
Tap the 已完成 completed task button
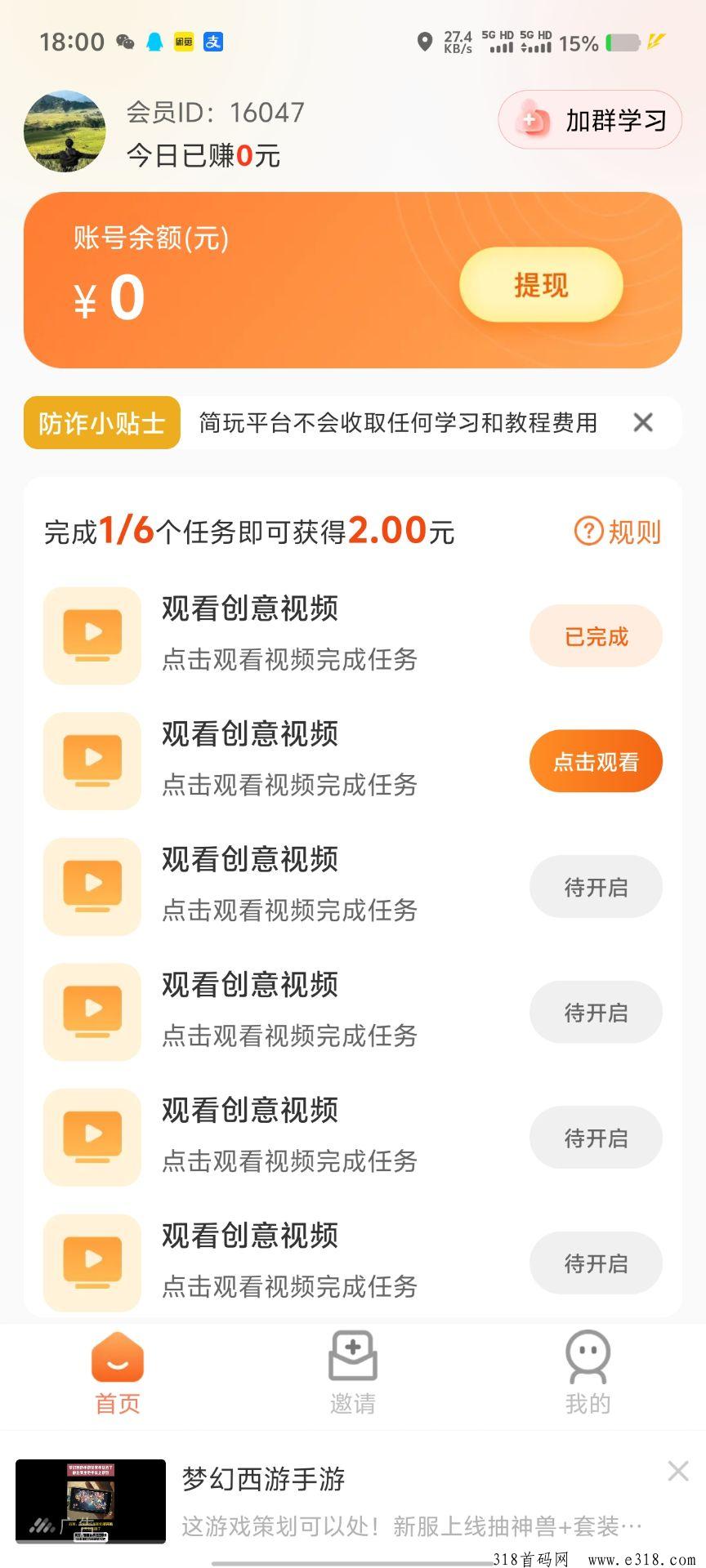(x=596, y=636)
